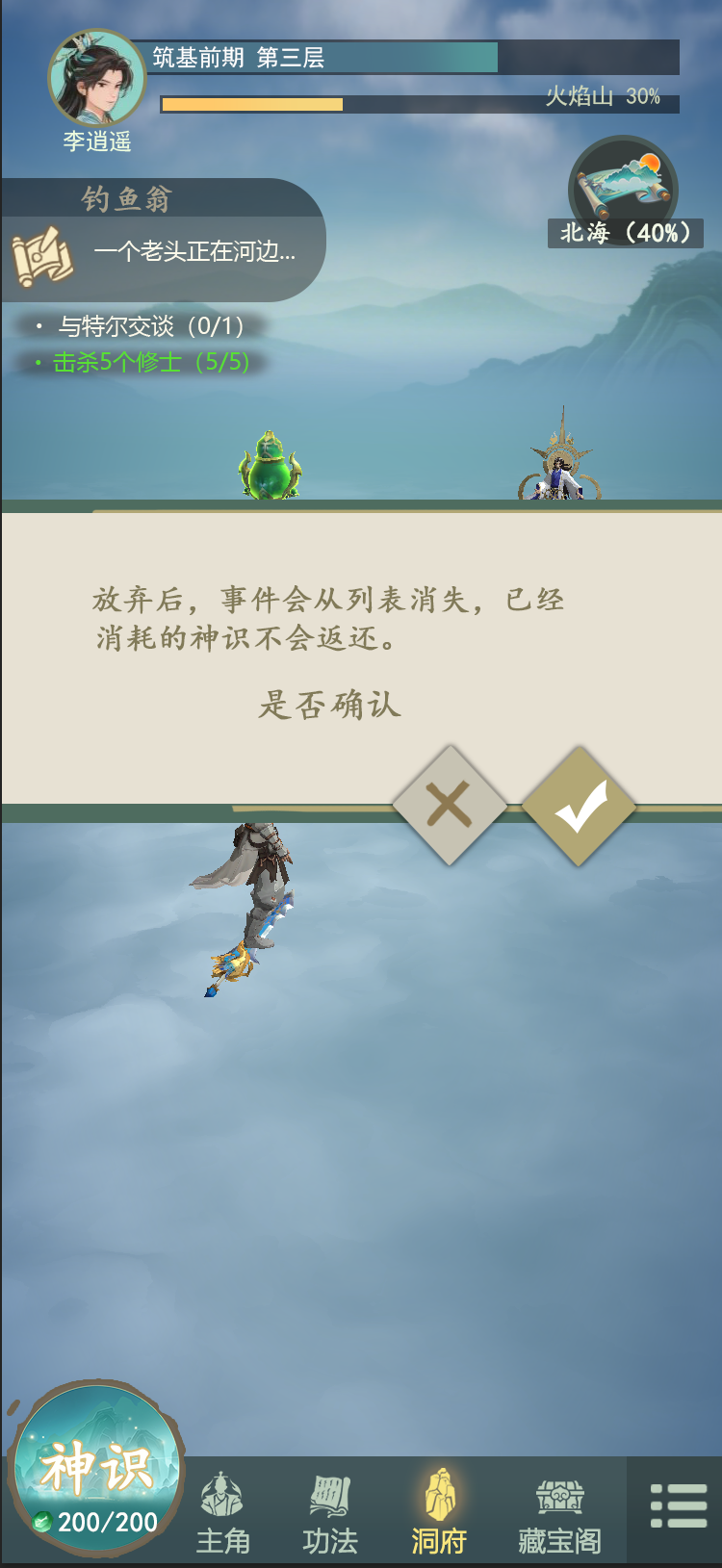Switch to the 主角 tab

tap(222, 1513)
